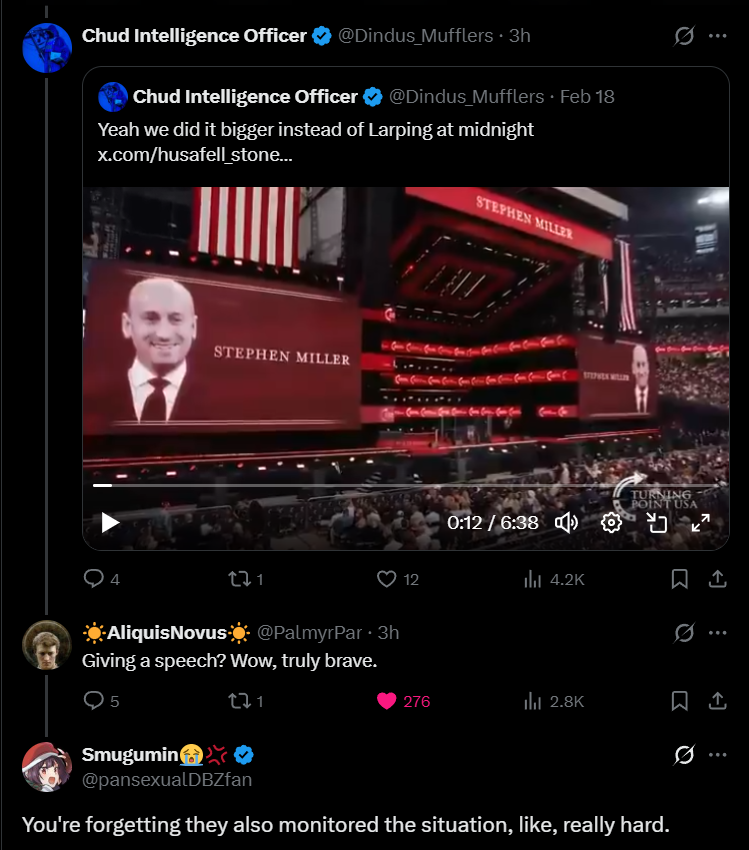Open Smugumin's profile avatar
This screenshot has width=749, height=850.
click(46, 767)
